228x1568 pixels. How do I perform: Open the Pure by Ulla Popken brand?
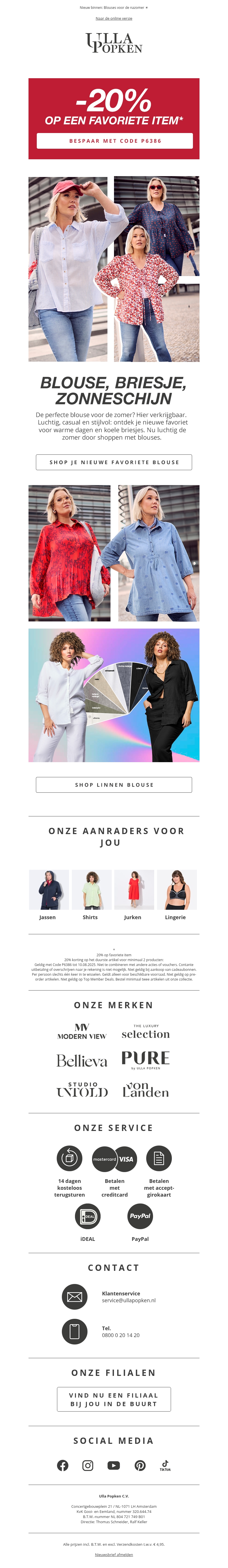[x=146, y=1060]
